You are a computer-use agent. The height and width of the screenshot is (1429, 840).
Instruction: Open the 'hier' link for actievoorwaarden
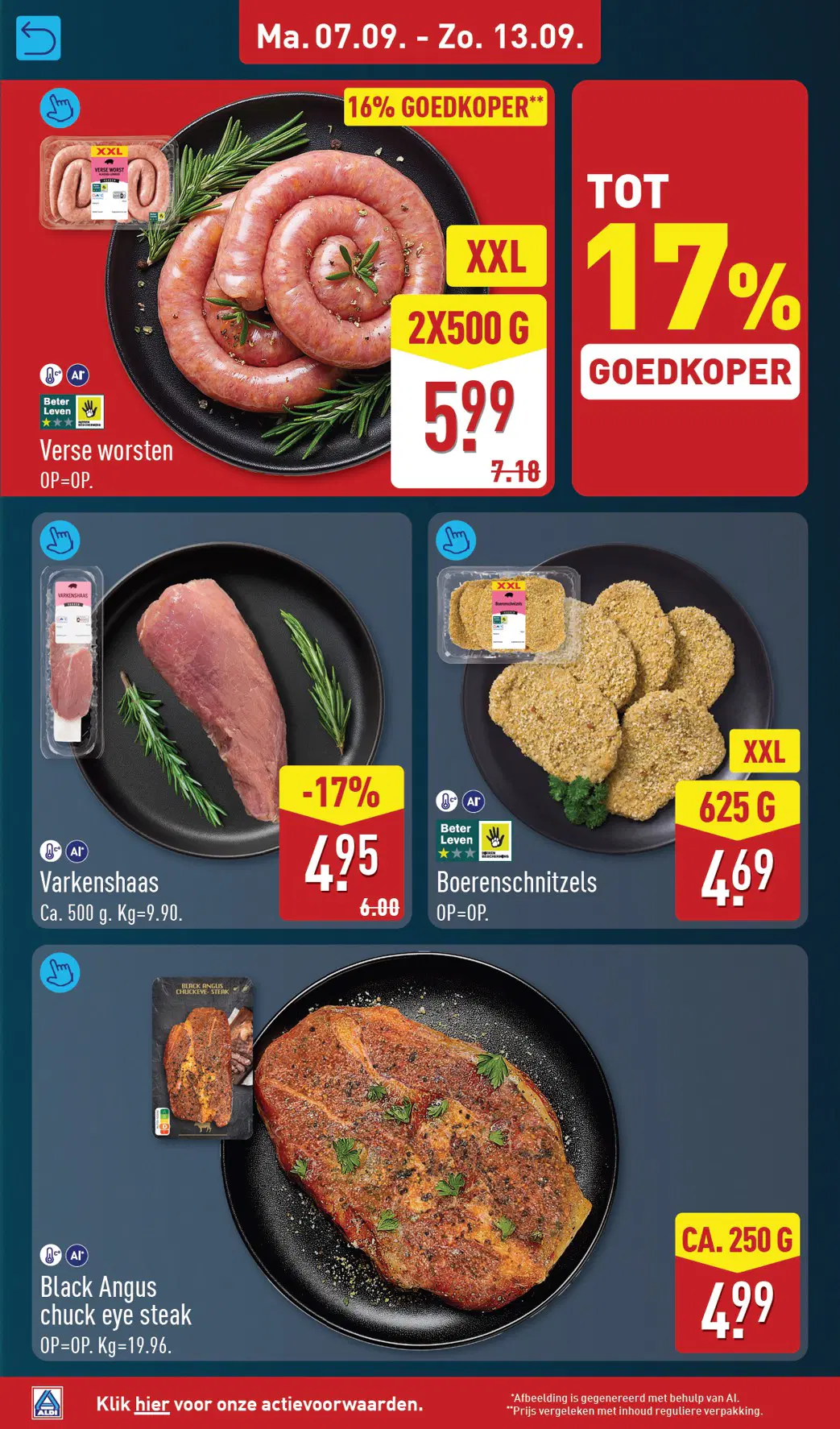tap(152, 1404)
